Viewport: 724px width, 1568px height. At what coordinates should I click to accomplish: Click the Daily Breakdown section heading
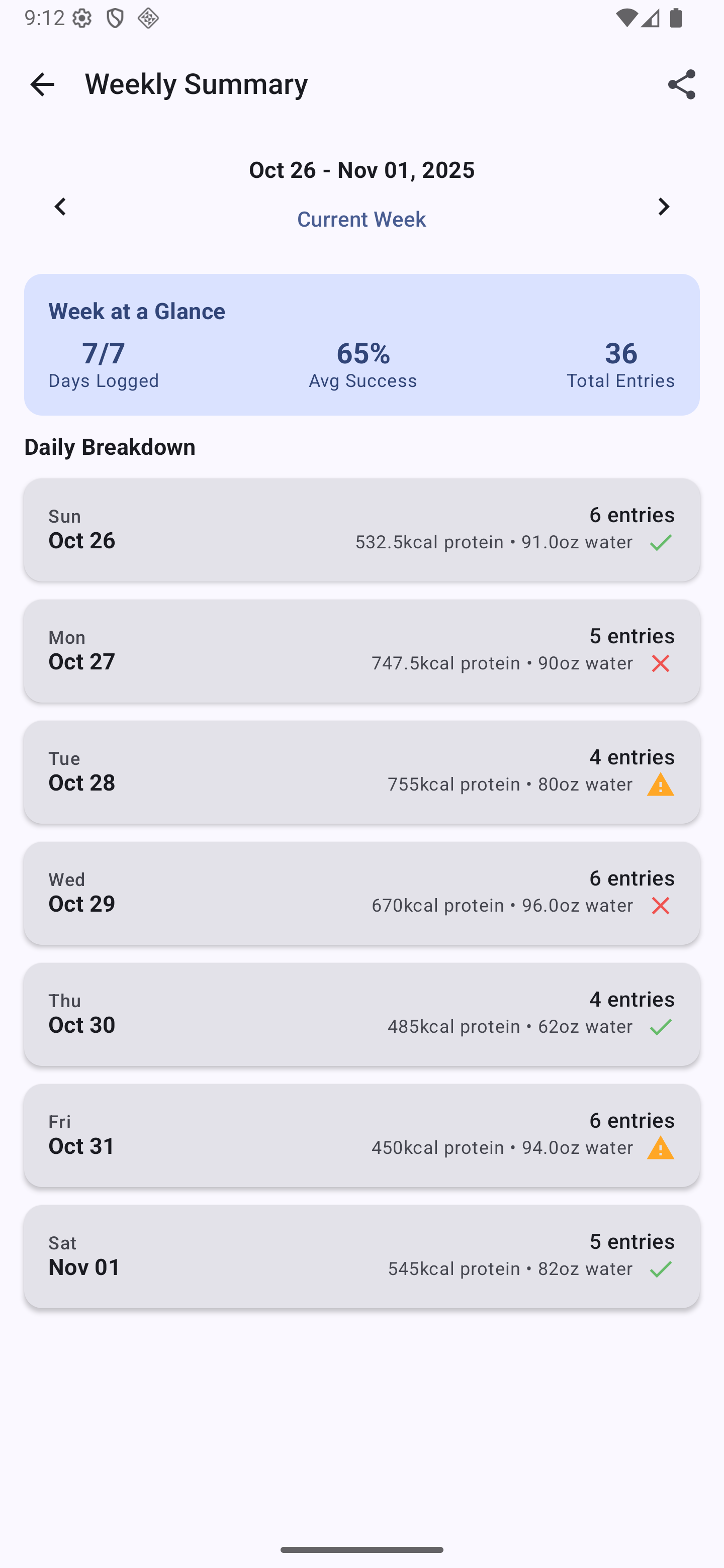coord(110,446)
